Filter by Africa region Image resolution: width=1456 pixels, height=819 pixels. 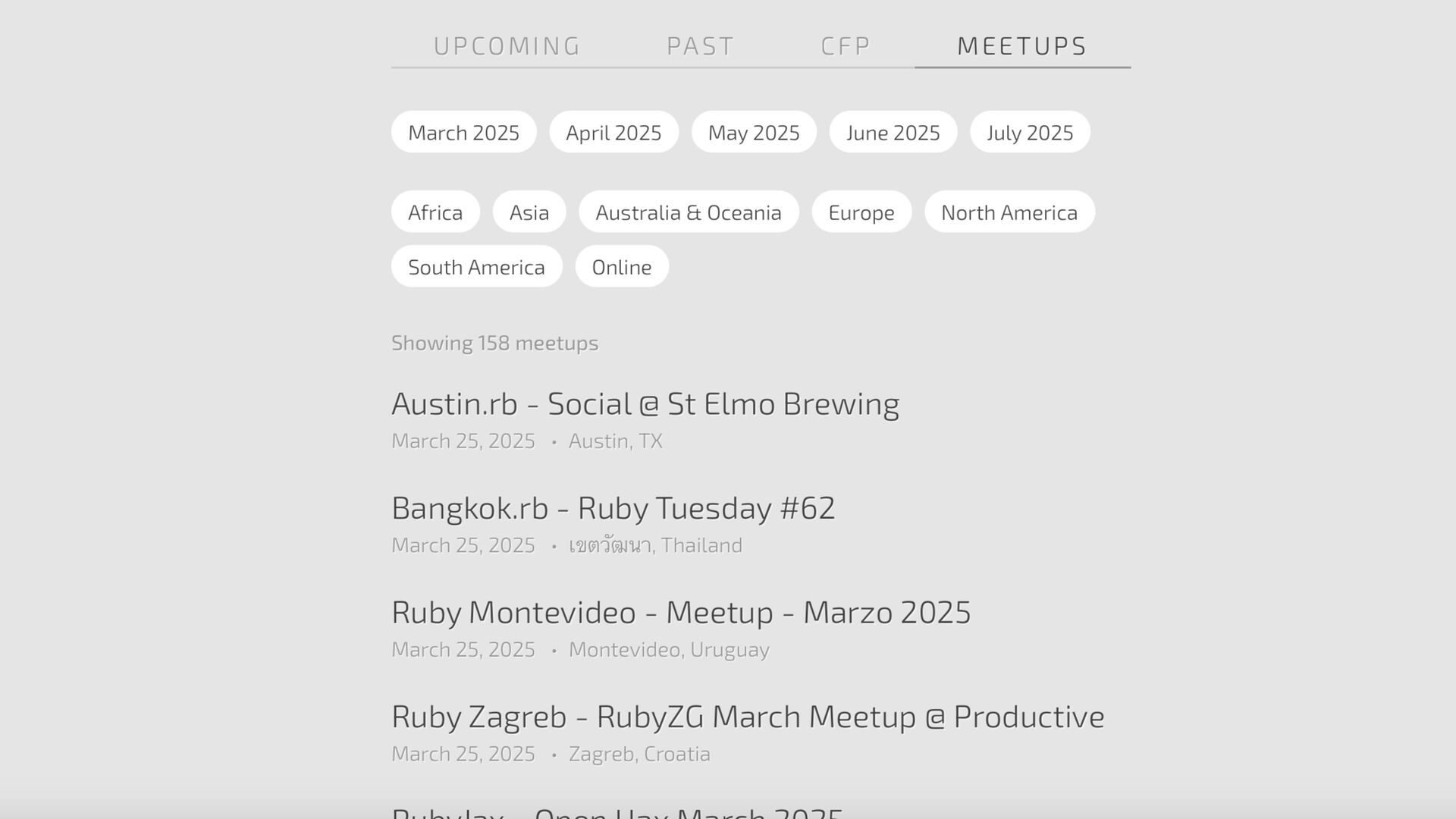pyautogui.click(x=435, y=212)
